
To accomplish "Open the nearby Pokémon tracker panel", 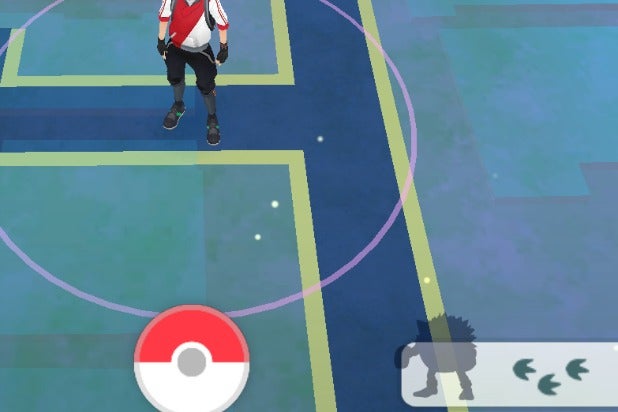I will [x=510, y=371].
